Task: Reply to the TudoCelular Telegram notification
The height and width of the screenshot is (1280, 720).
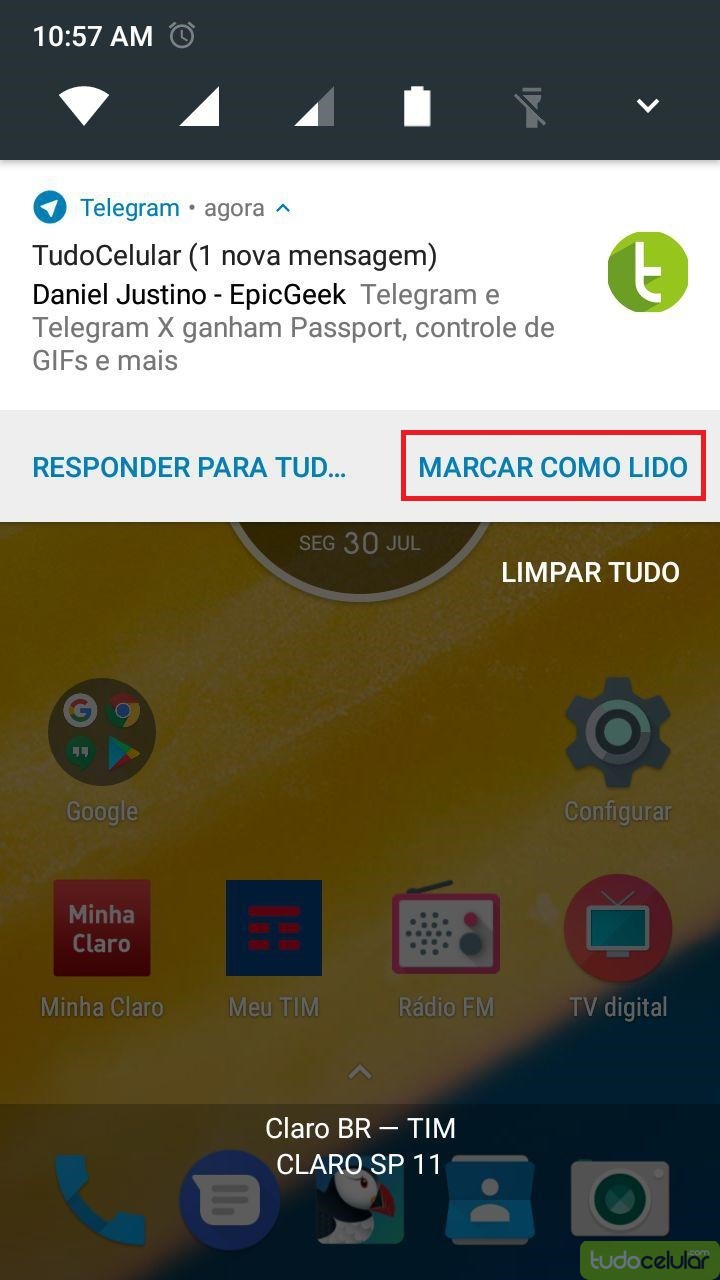Action: 189,467
